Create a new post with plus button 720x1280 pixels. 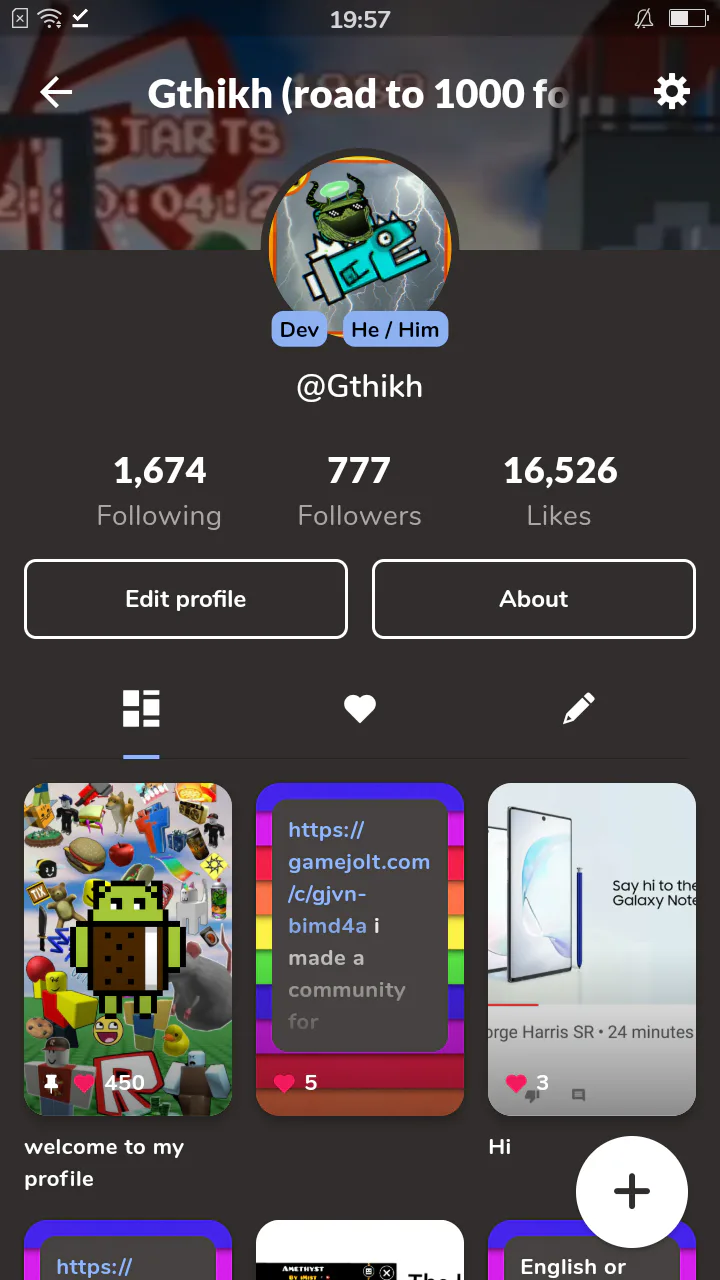[632, 1192]
